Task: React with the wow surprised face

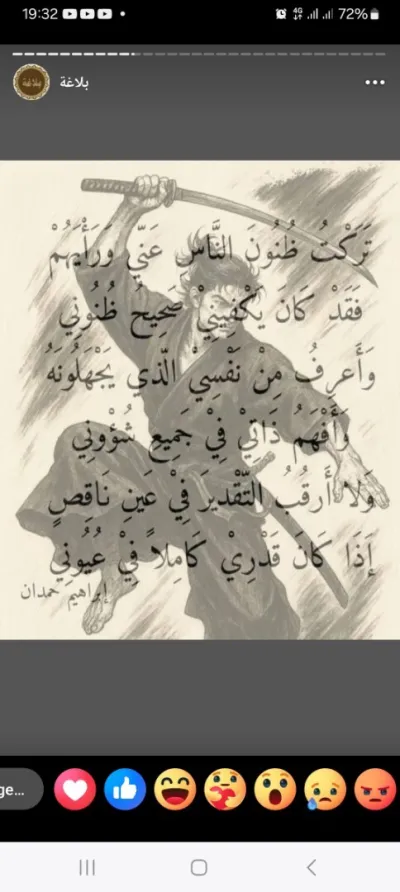Action: point(275,789)
